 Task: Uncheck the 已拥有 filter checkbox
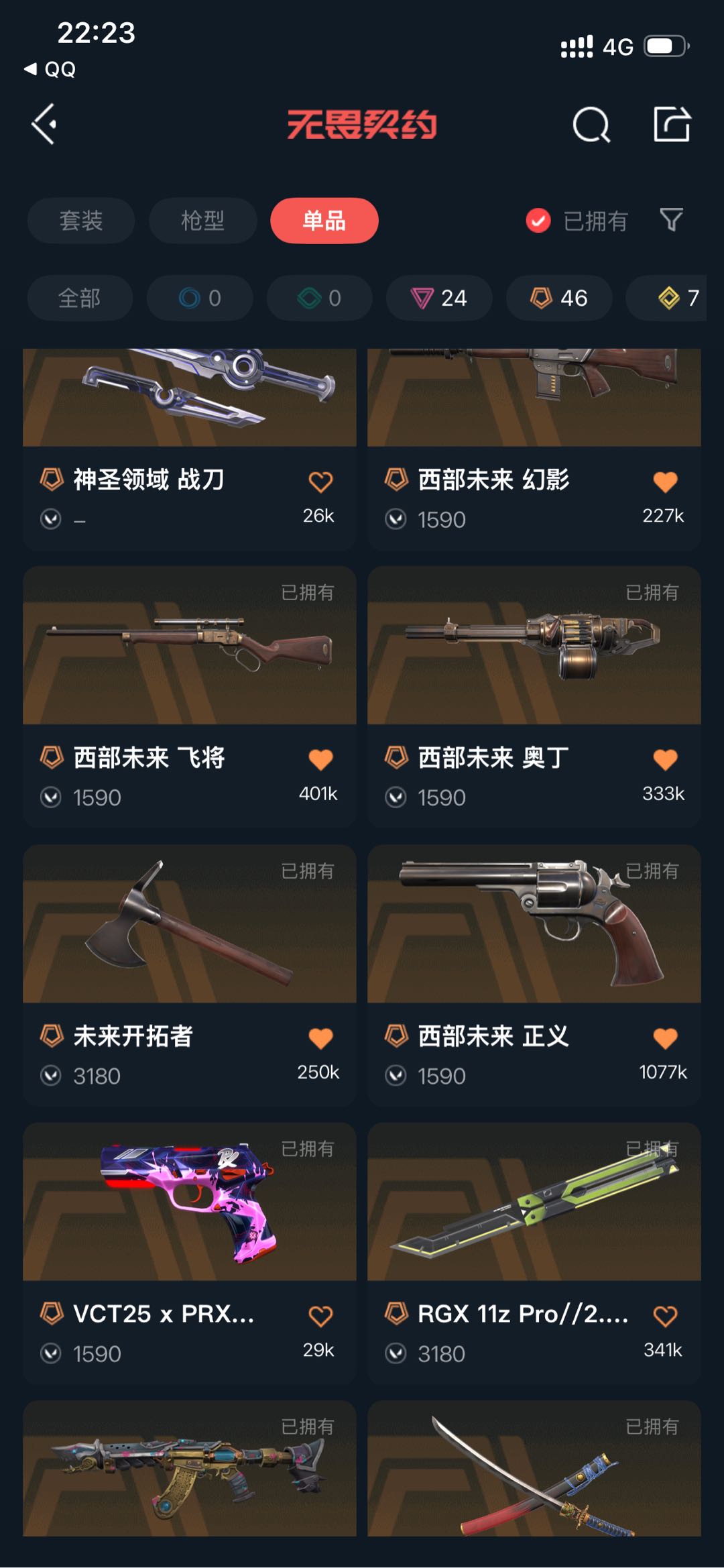[538, 221]
